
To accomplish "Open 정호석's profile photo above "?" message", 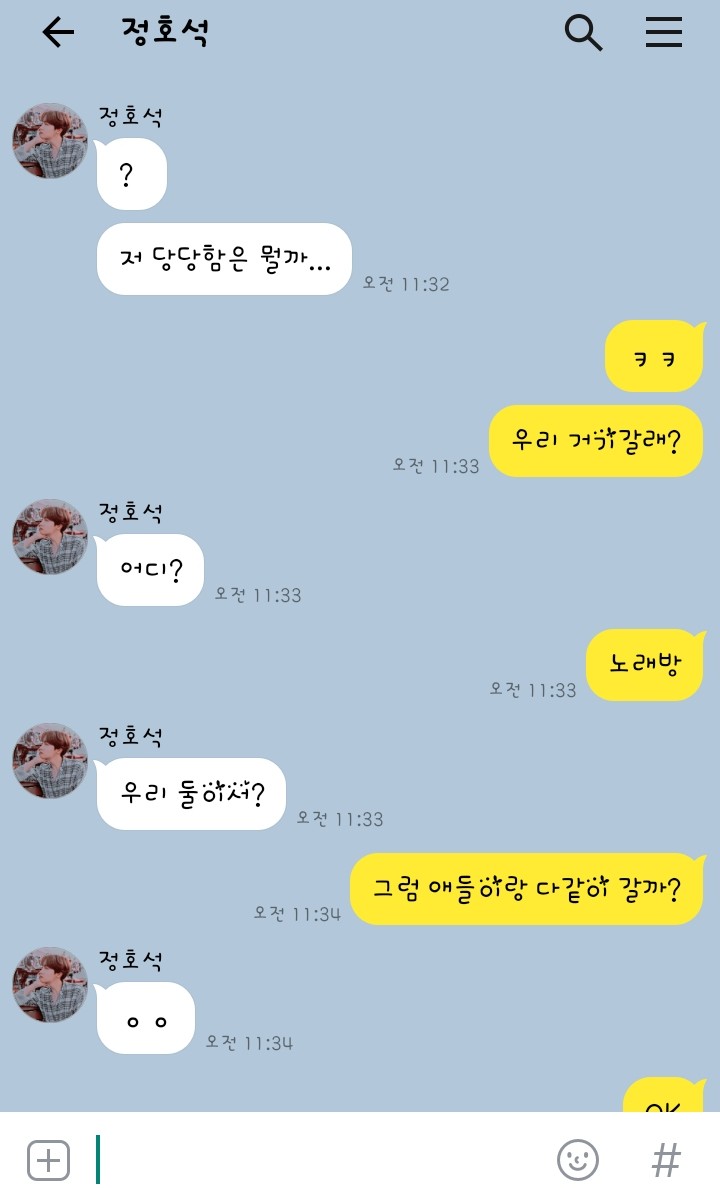I will (50, 141).
